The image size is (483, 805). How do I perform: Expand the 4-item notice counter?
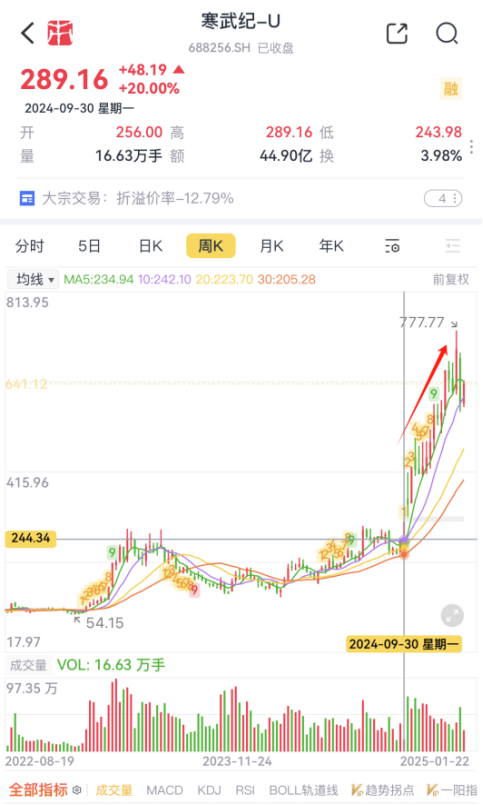[x=443, y=199]
